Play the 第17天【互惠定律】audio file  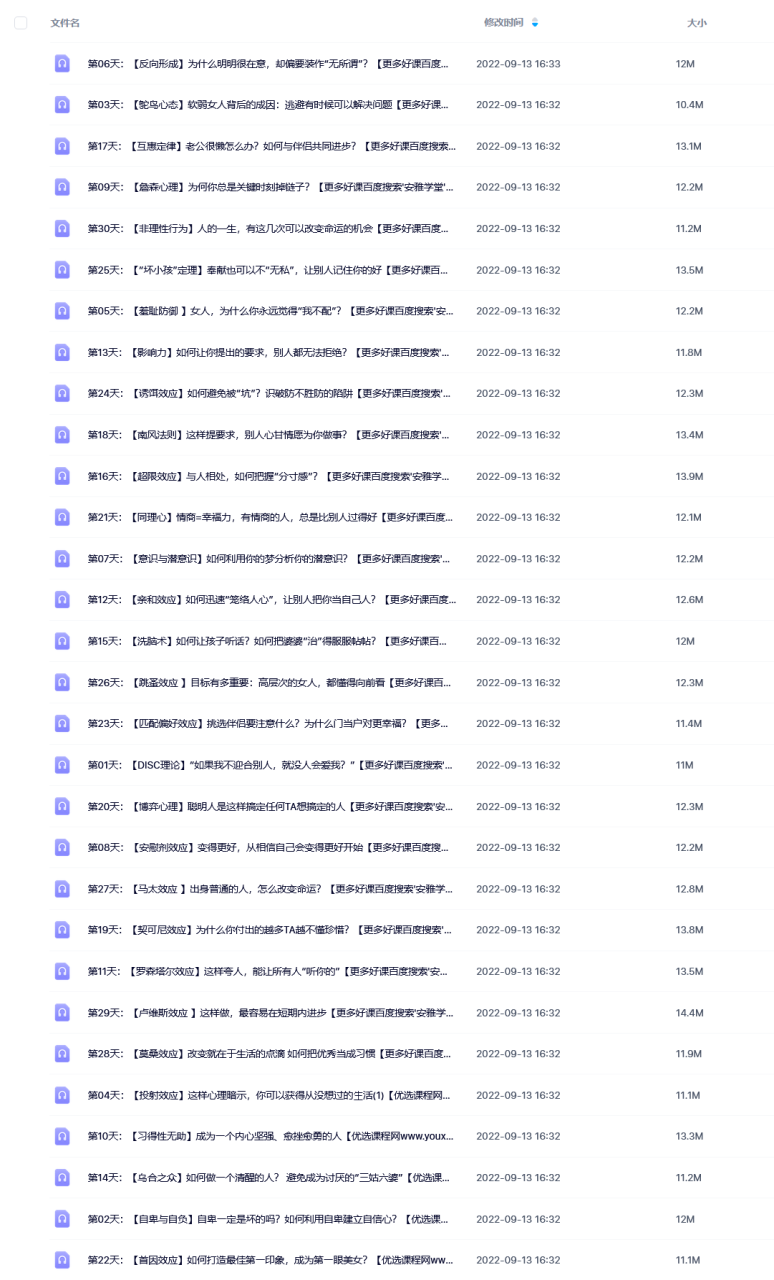point(271,146)
